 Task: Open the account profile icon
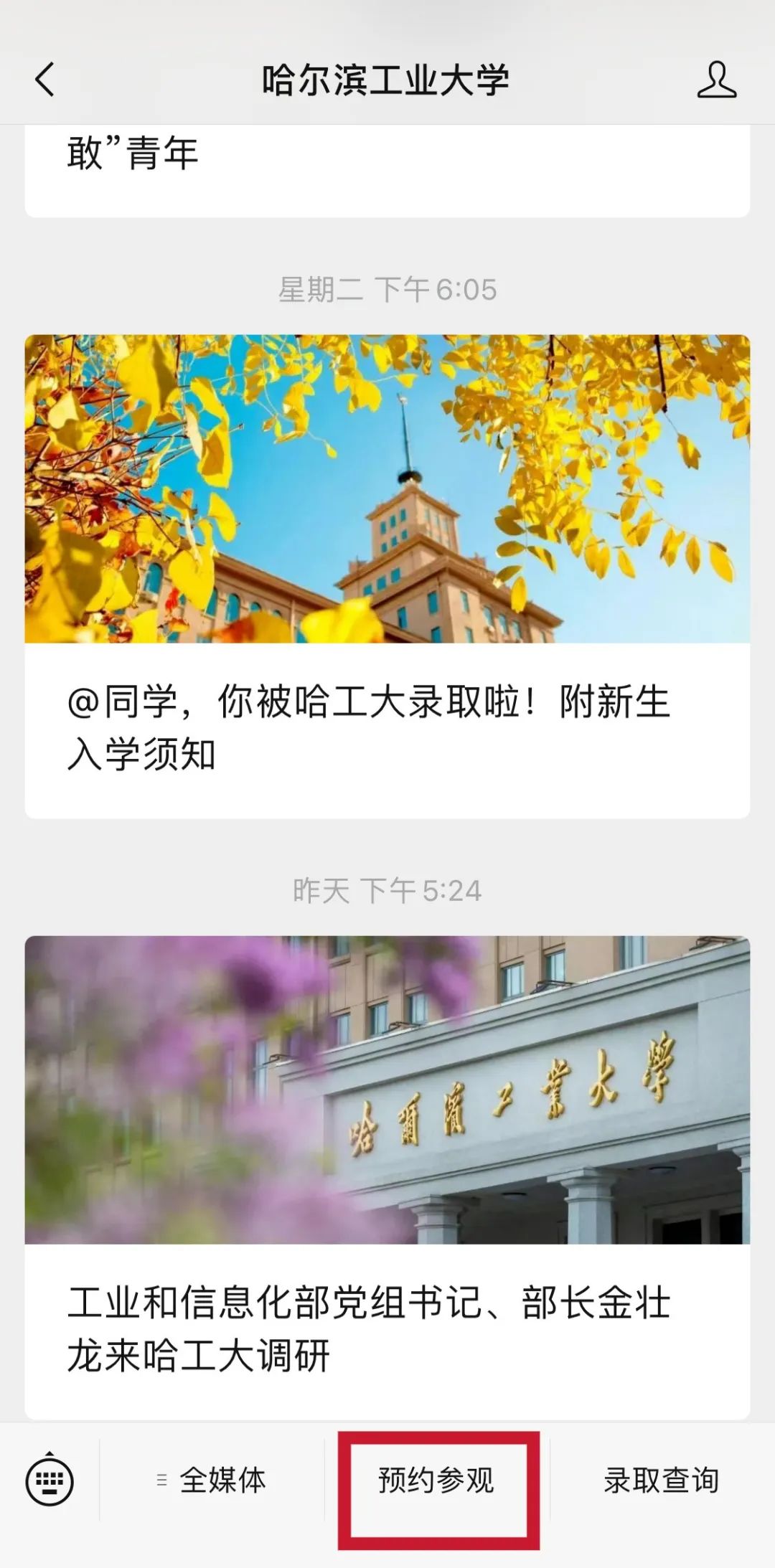click(716, 79)
